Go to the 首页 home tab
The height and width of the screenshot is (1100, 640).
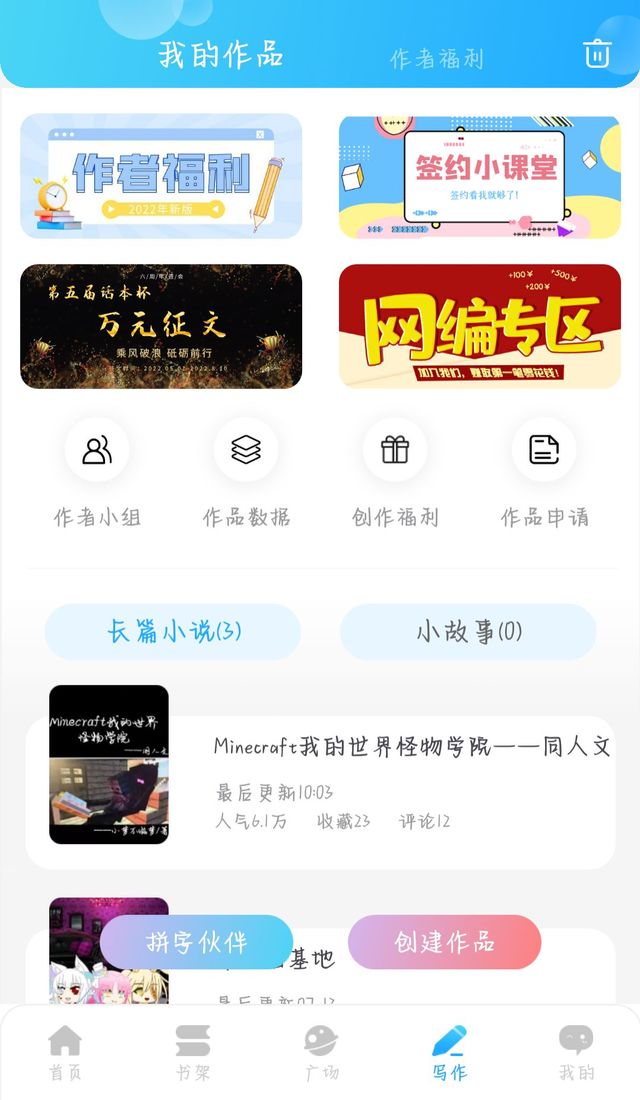[65, 1052]
